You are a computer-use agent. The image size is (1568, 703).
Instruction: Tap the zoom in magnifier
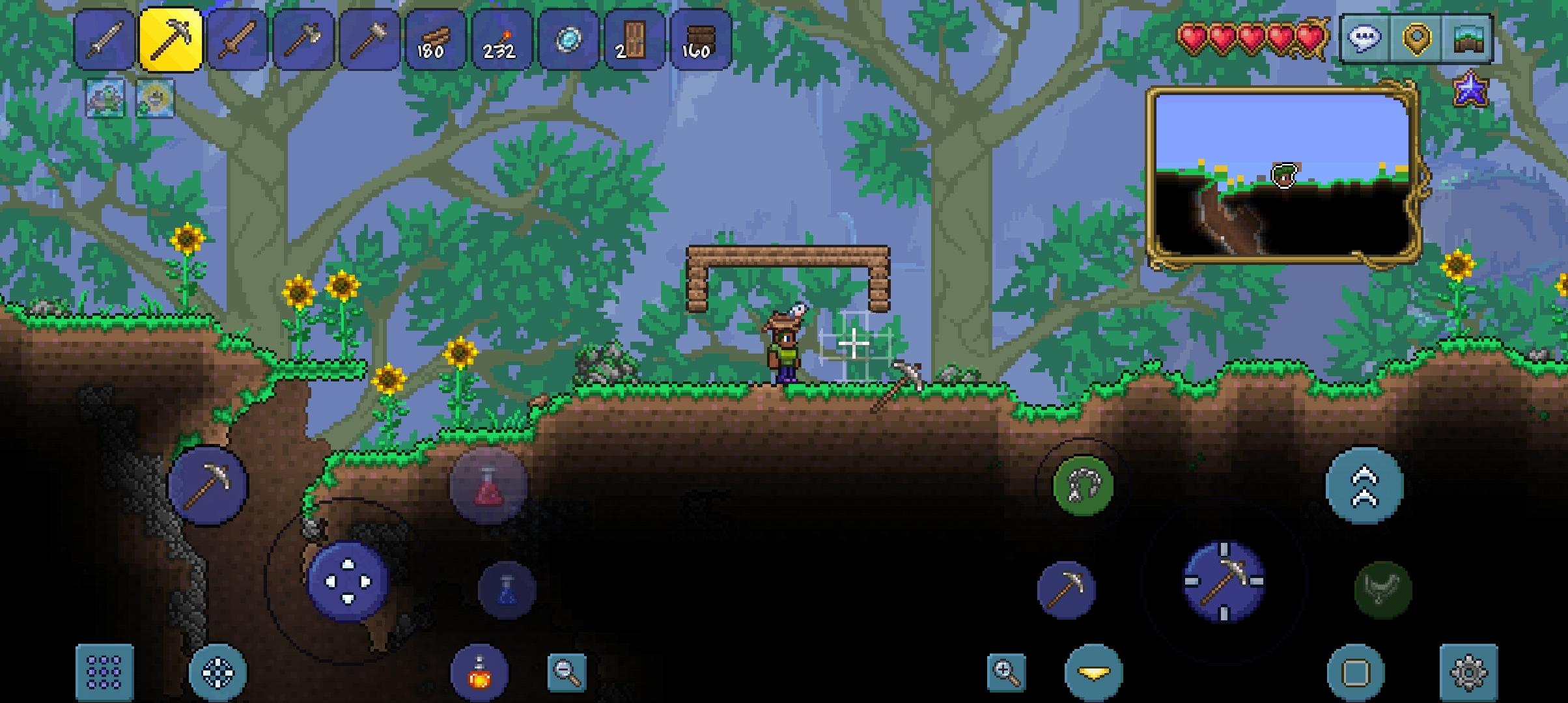1006,672
